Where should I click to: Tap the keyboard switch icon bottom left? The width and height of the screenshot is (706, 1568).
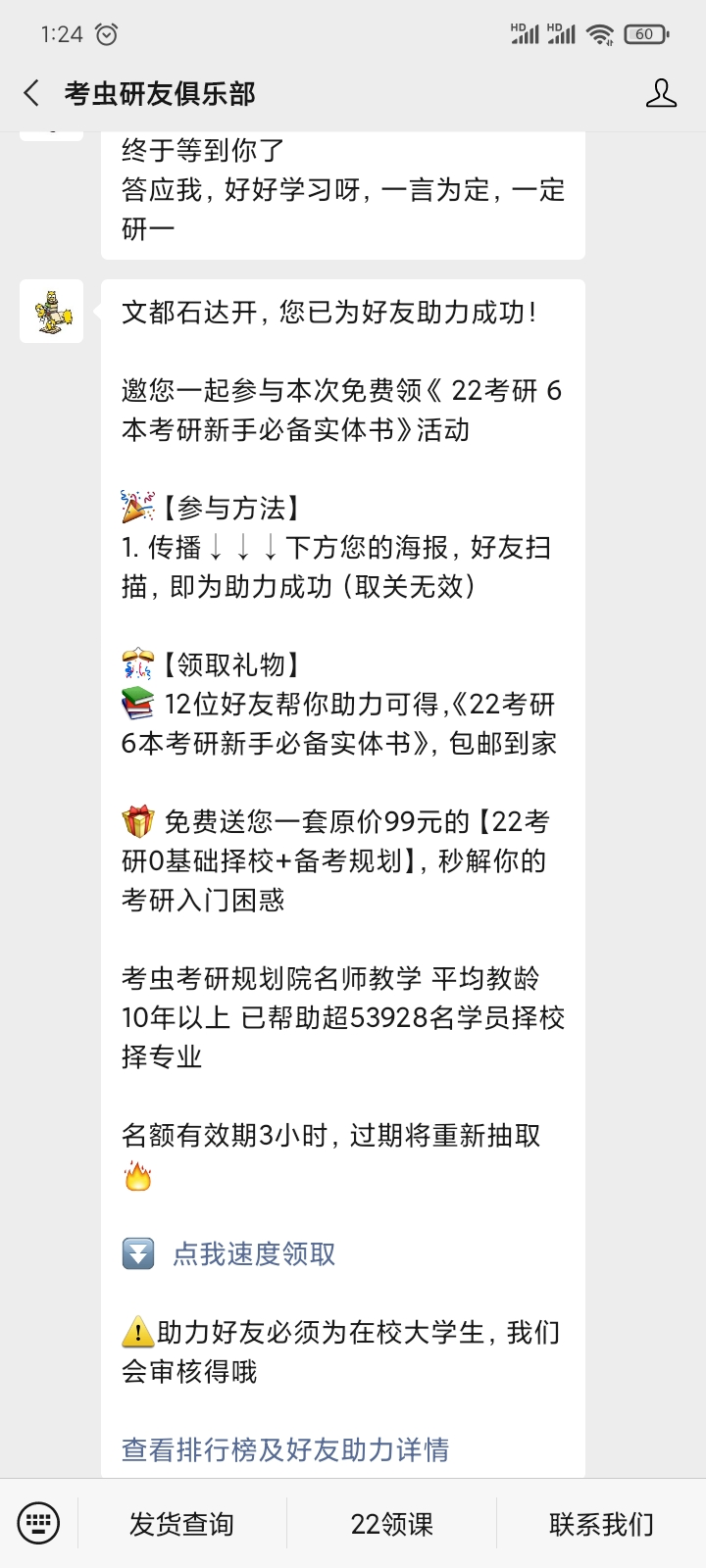tap(38, 1522)
